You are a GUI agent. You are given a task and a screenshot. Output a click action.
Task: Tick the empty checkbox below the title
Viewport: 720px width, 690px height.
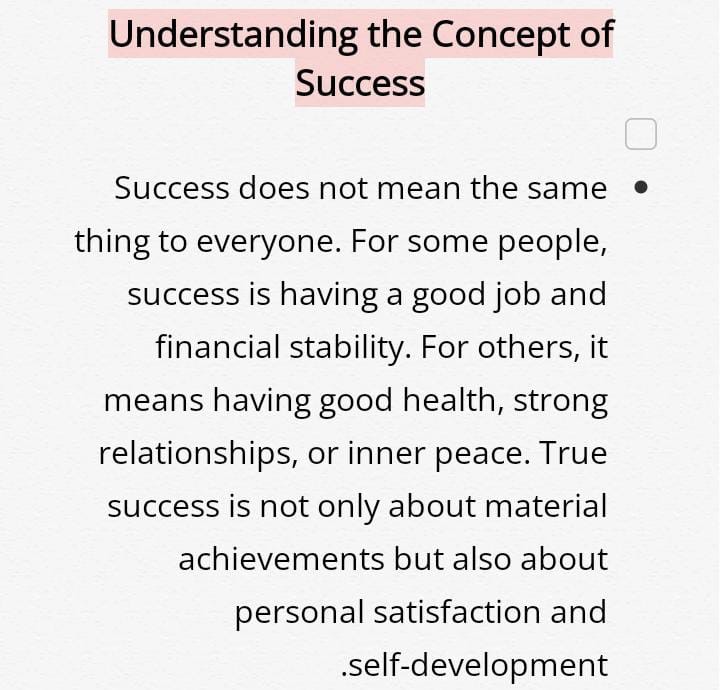pyautogui.click(x=641, y=134)
